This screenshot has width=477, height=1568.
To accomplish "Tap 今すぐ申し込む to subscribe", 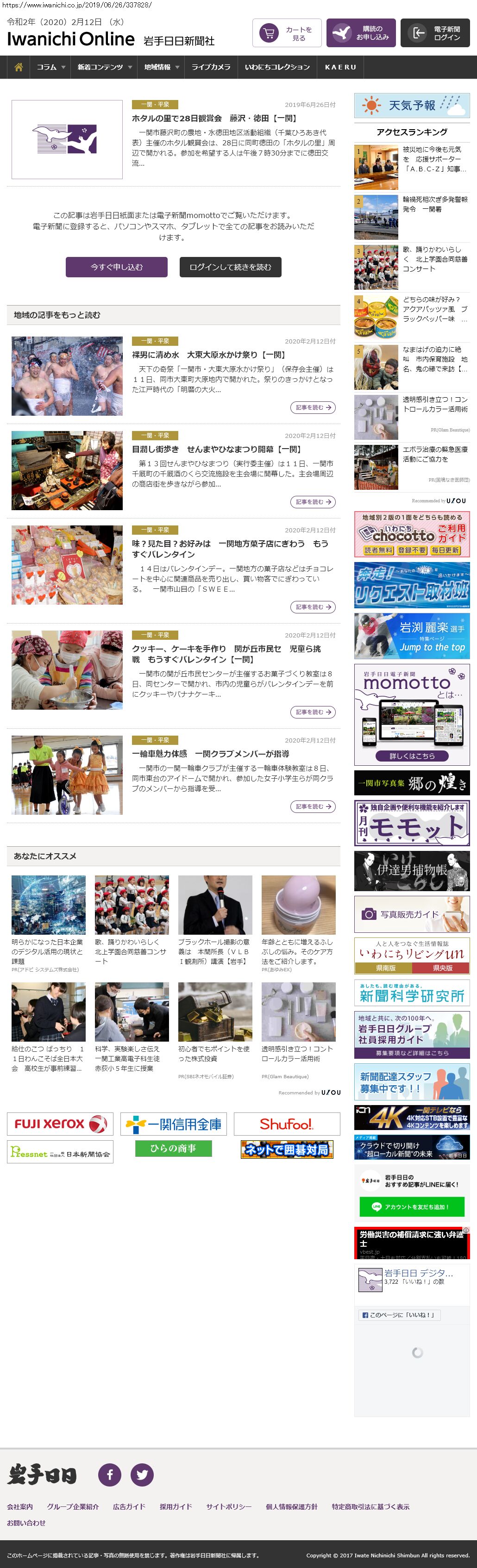I will [x=116, y=267].
